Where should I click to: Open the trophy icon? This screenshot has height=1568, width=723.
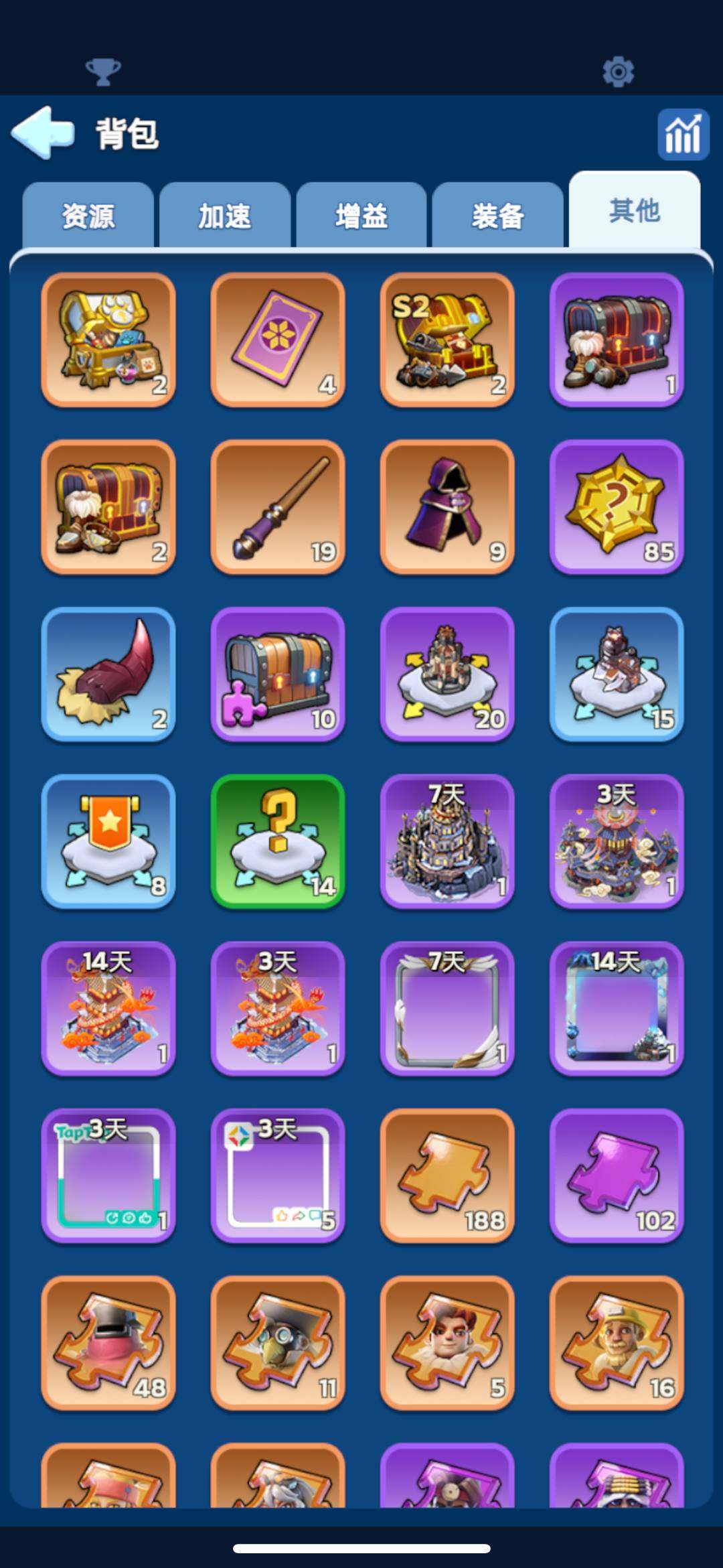point(103,72)
